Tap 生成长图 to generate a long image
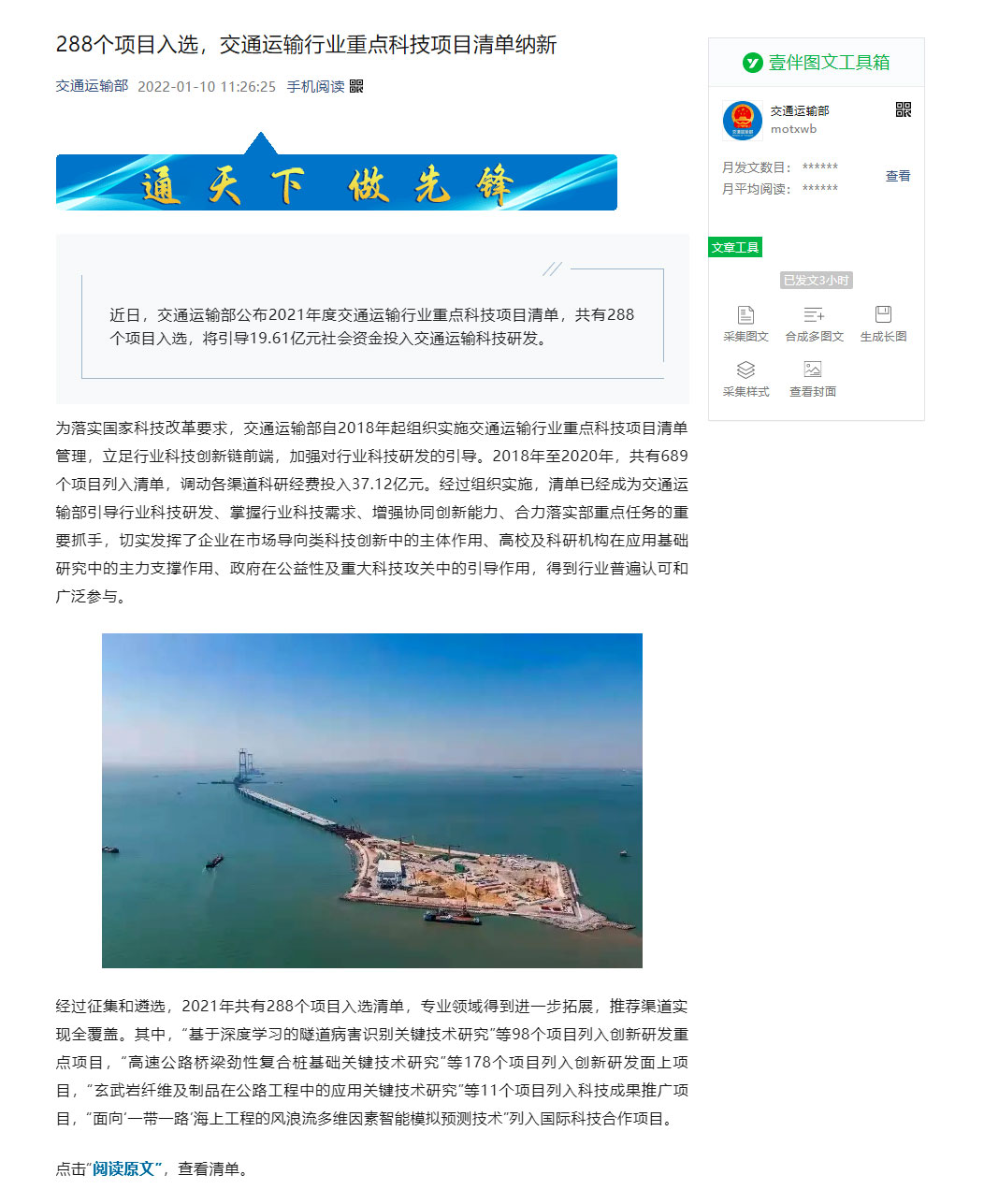This screenshot has height=1204, width=984. click(883, 324)
